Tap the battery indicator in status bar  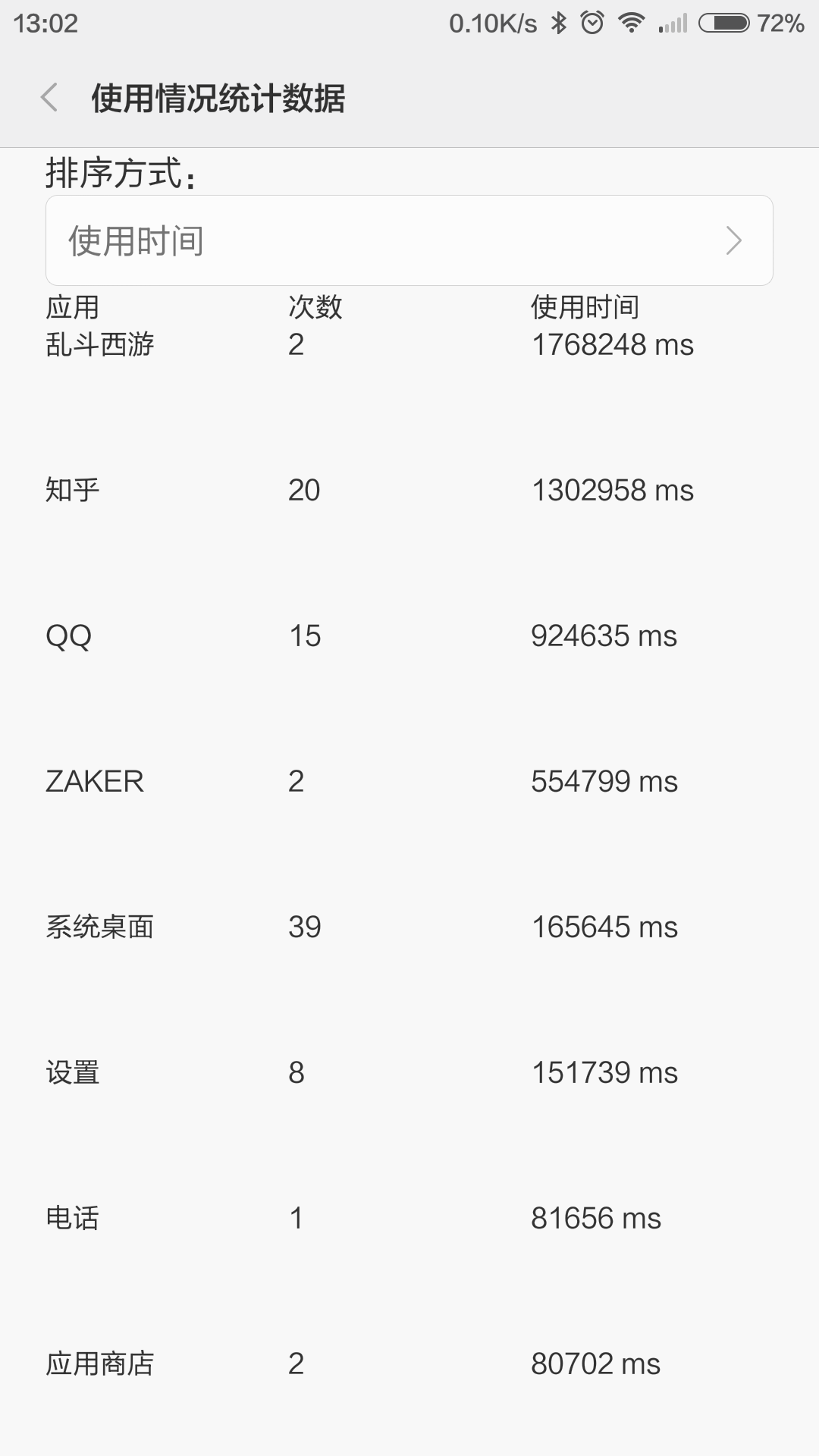tap(726, 23)
